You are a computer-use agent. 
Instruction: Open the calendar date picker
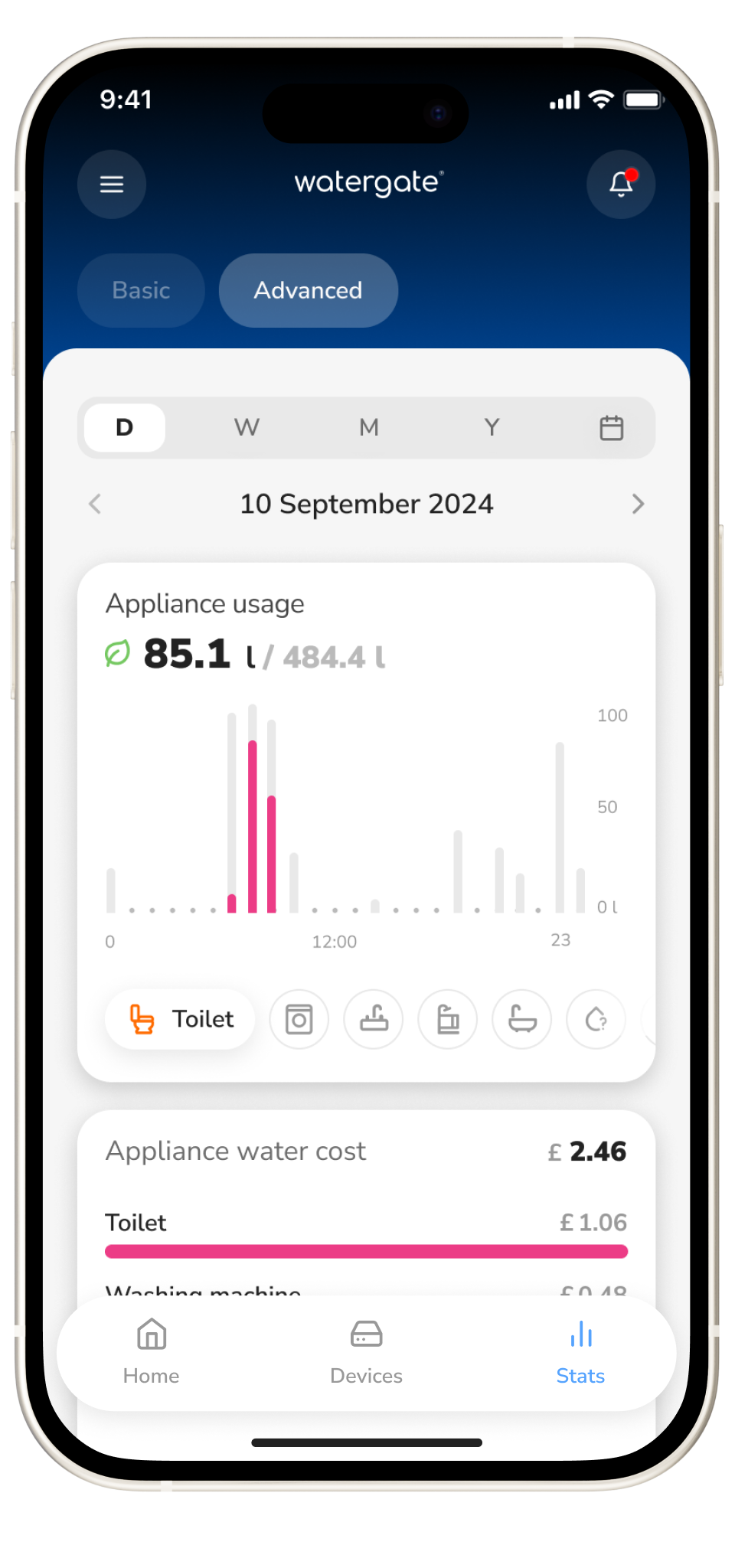click(611, 427)
